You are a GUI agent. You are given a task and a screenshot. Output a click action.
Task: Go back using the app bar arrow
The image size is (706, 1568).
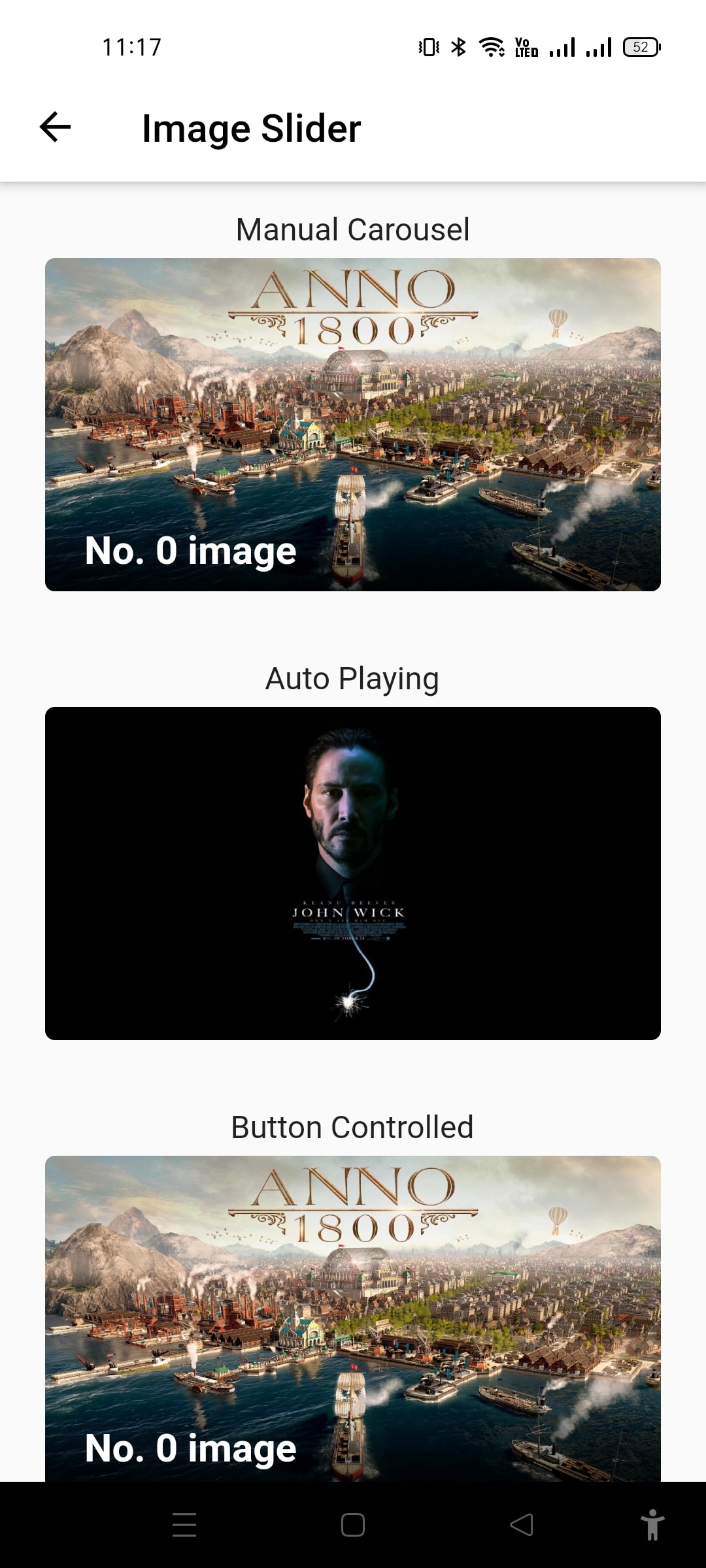pos(55,127)
